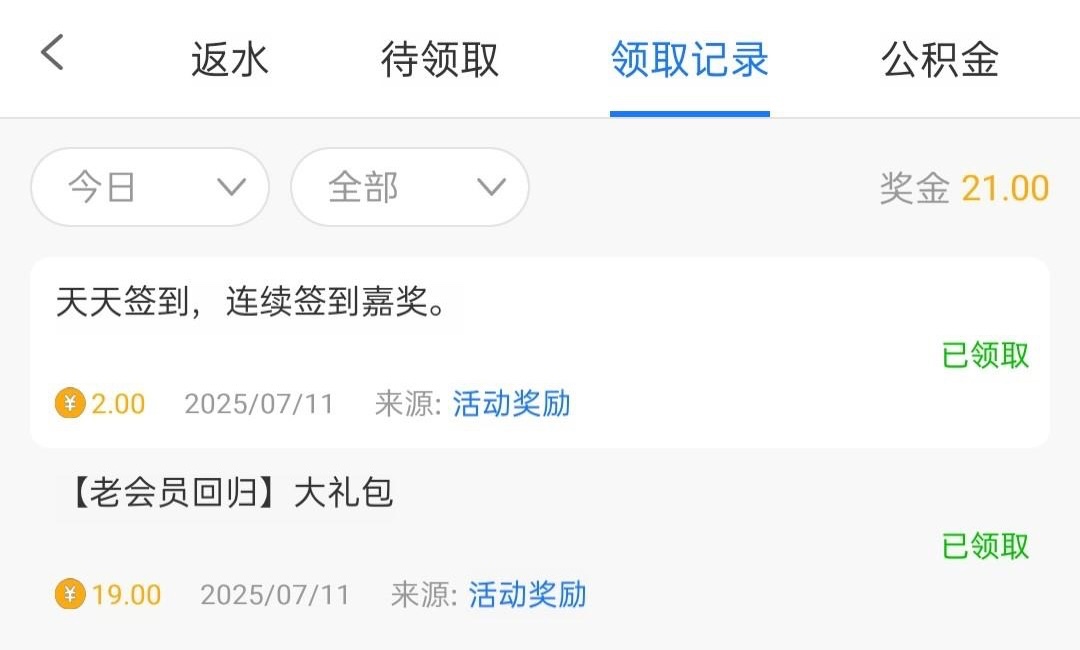Image resolution: width=1080 pixels, height=650 pixels.
Task: Select the 领取记录 tab
Action: tap(689, 60)
